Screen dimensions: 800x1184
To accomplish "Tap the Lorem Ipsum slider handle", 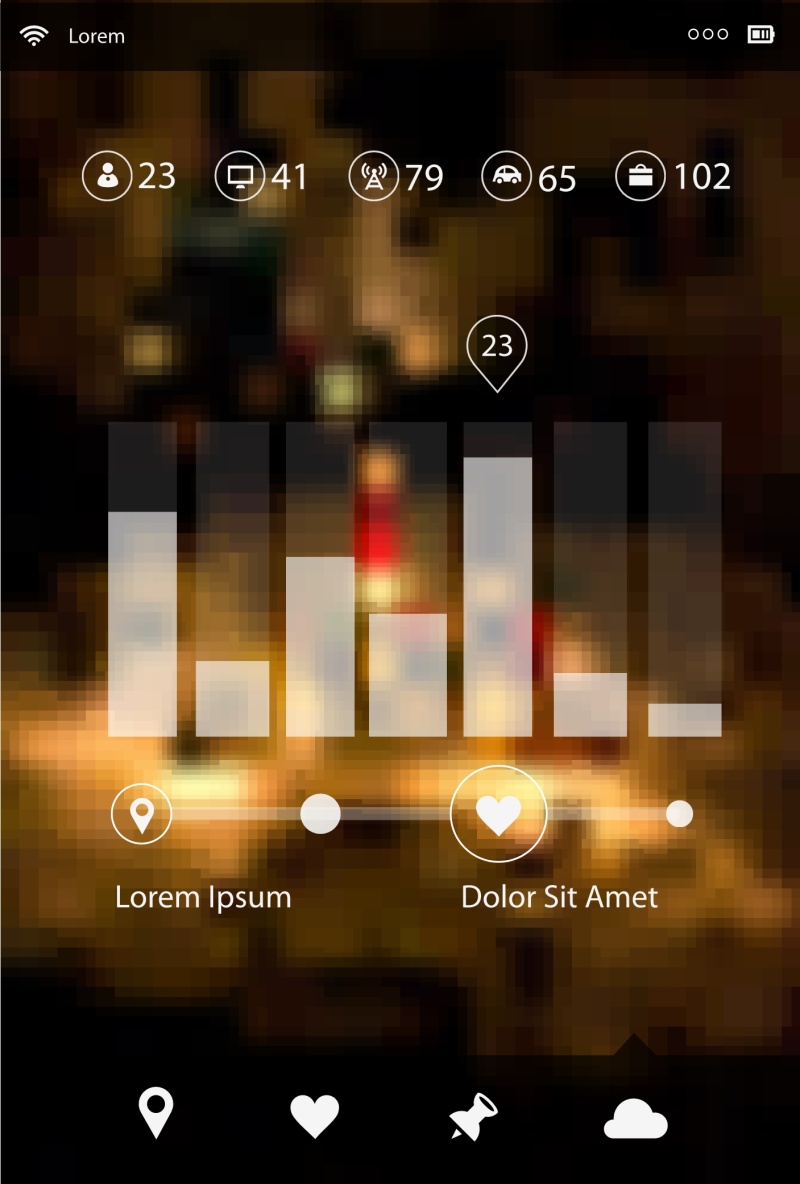I will point(320,814).
